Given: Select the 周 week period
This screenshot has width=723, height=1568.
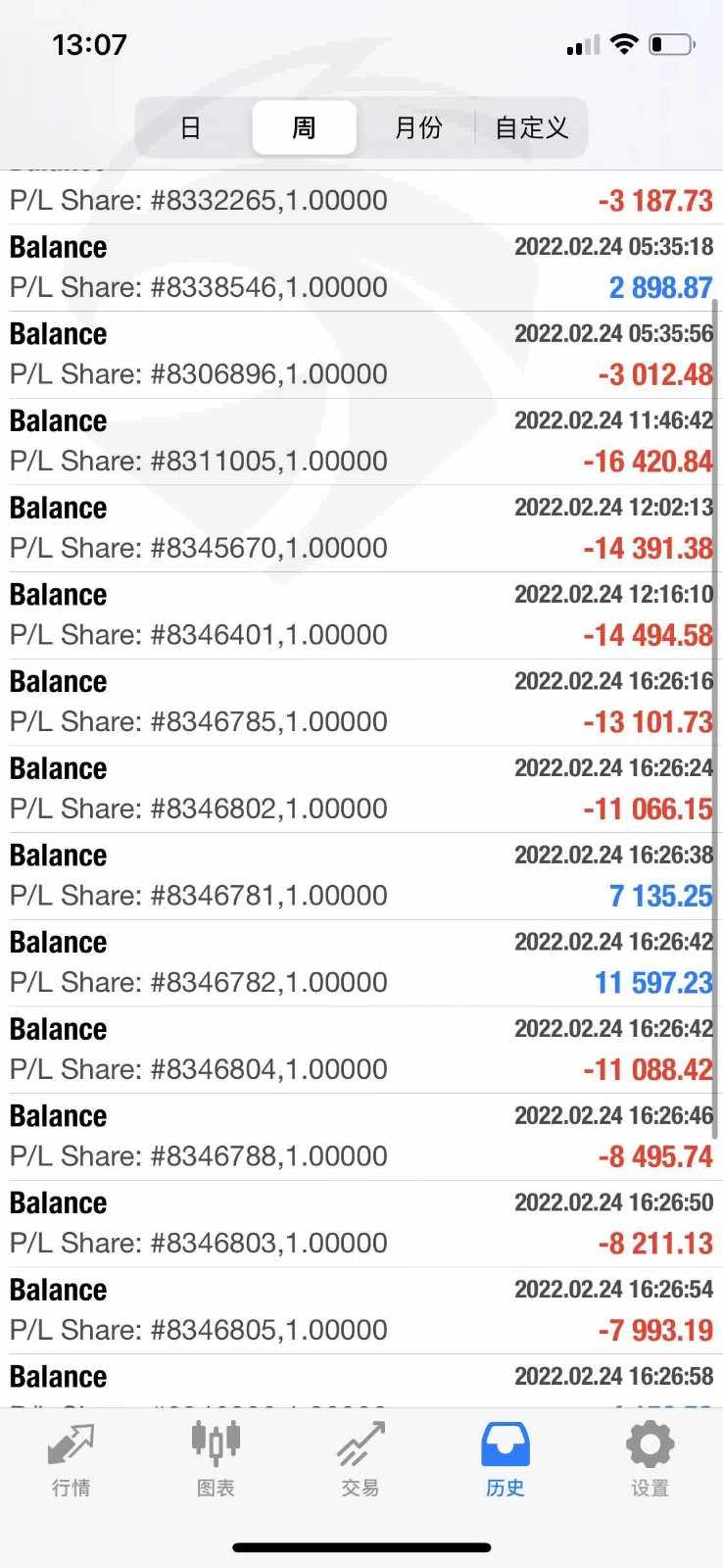Looking at the screenshot, I should [x=304, y=128].
